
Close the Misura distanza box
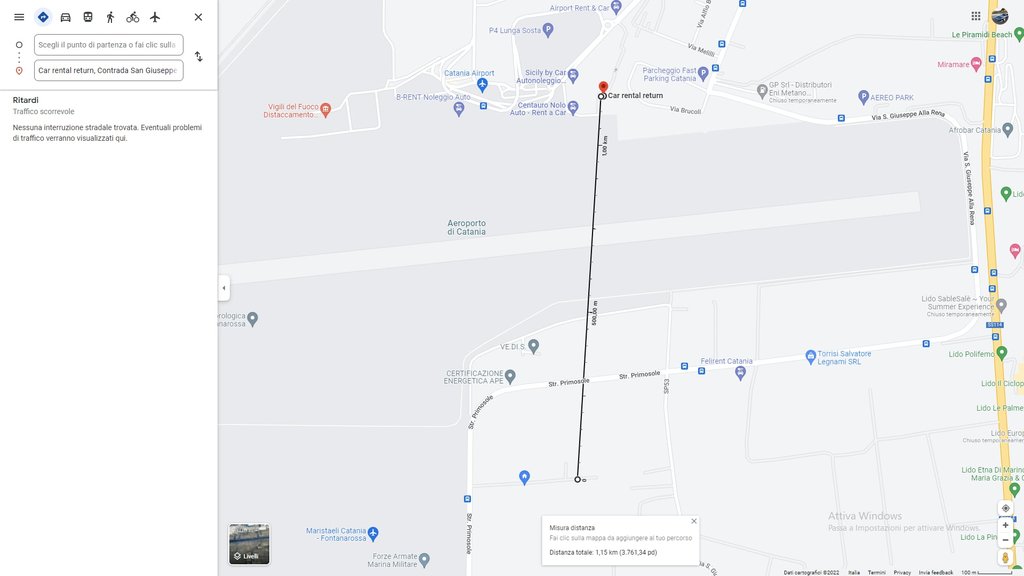click(x=694, y=521)
